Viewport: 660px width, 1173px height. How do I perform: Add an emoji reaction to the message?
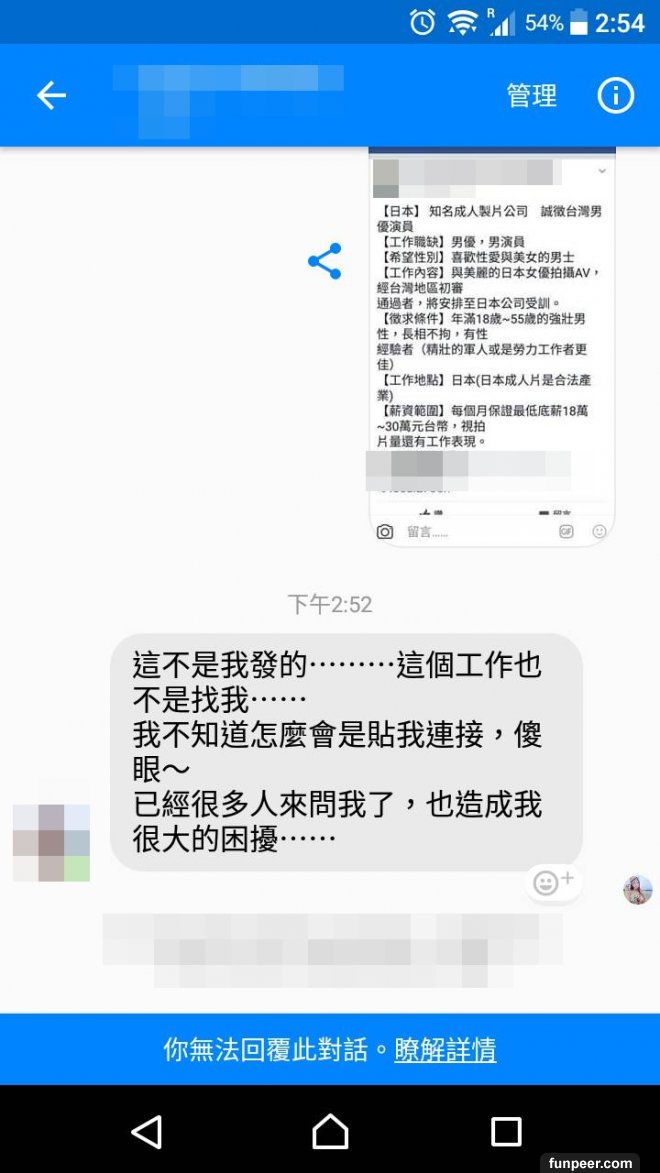(x=552, y=882)
